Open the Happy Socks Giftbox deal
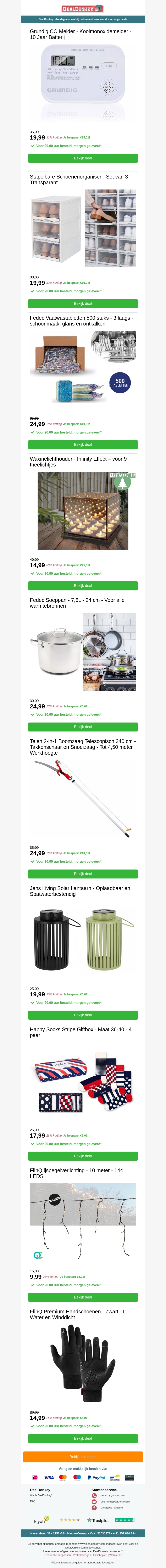 click(x=83, y=1156)
